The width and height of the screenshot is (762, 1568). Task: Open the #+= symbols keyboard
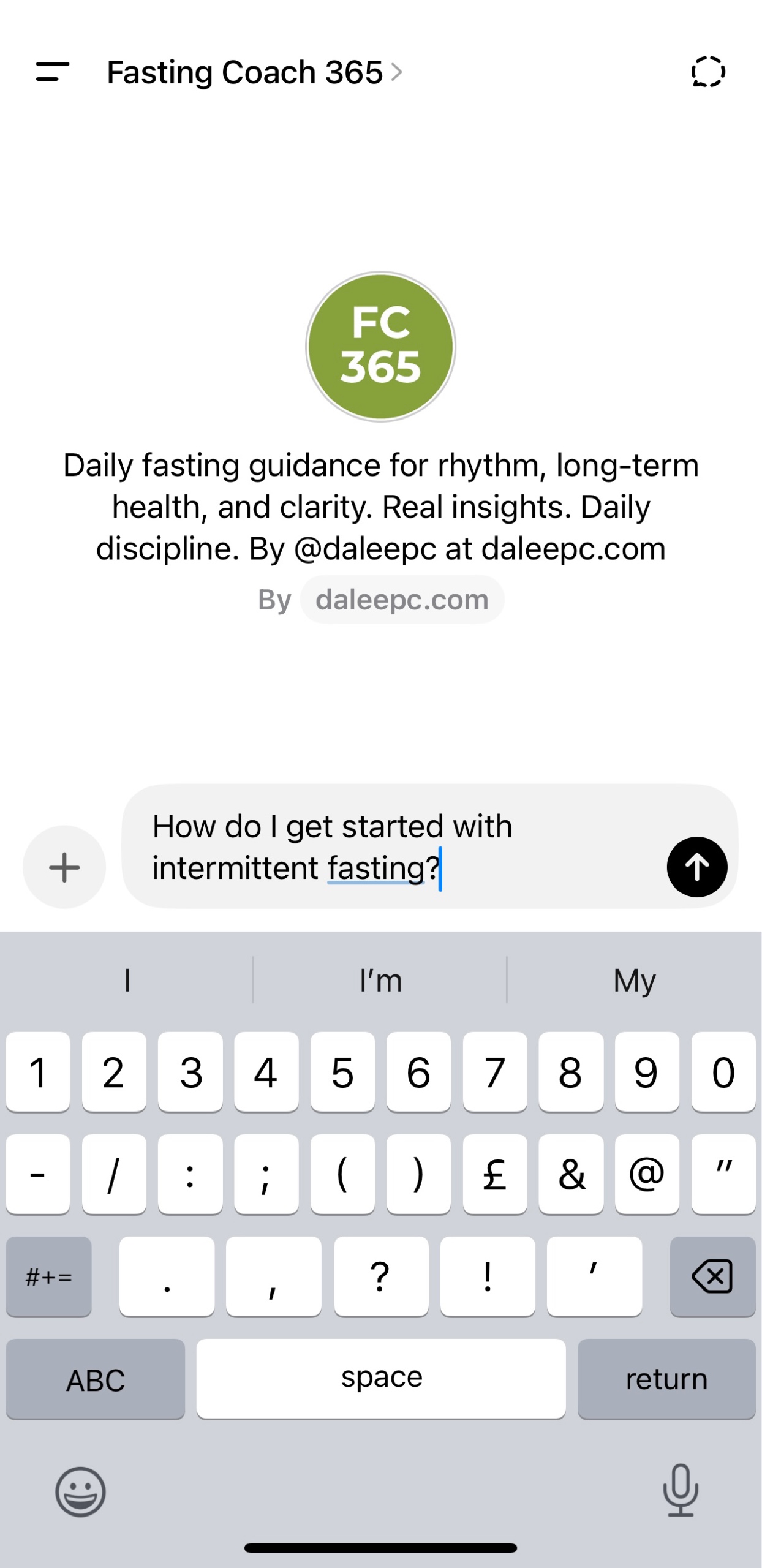[49, 1276]
